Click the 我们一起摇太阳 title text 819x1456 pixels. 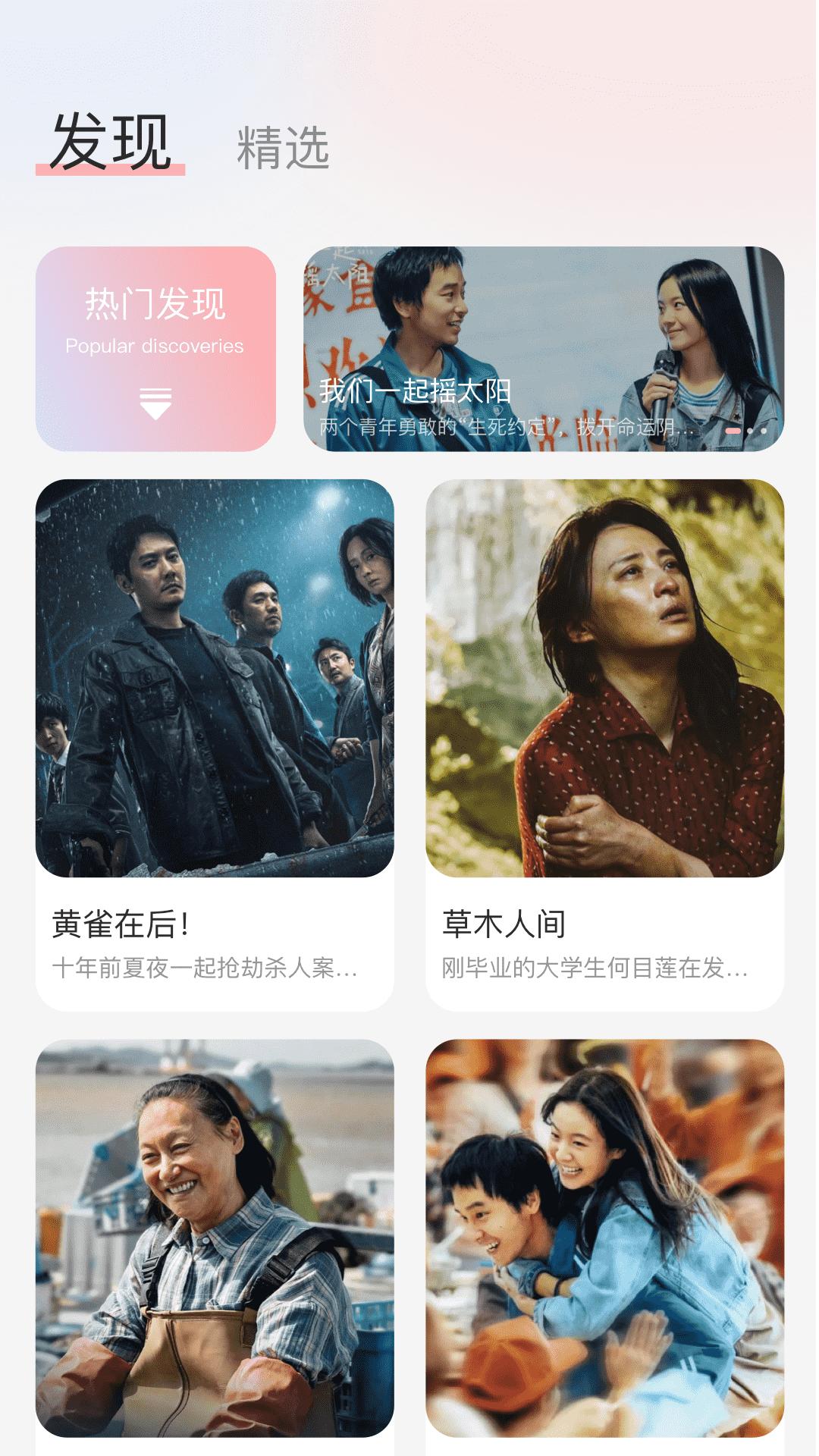click(413, 391)
